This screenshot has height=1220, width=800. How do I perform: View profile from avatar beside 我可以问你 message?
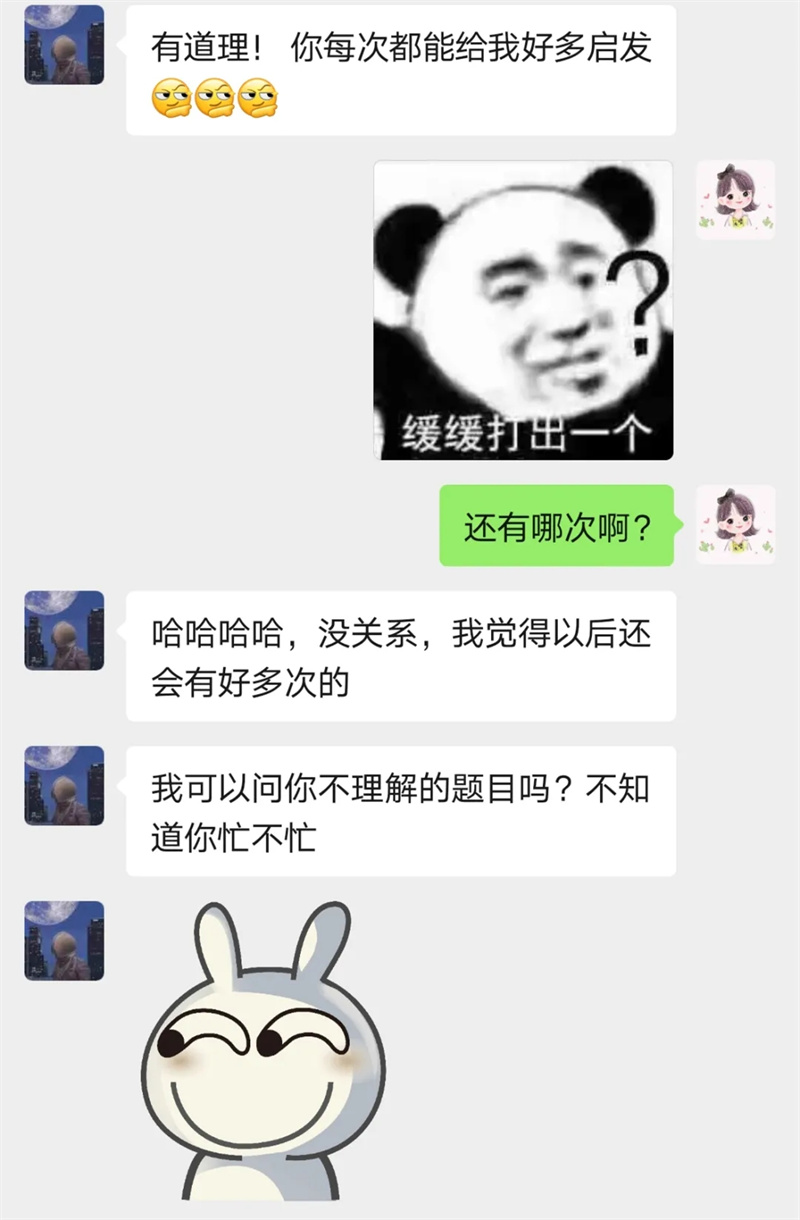click(x=64, y=785)
